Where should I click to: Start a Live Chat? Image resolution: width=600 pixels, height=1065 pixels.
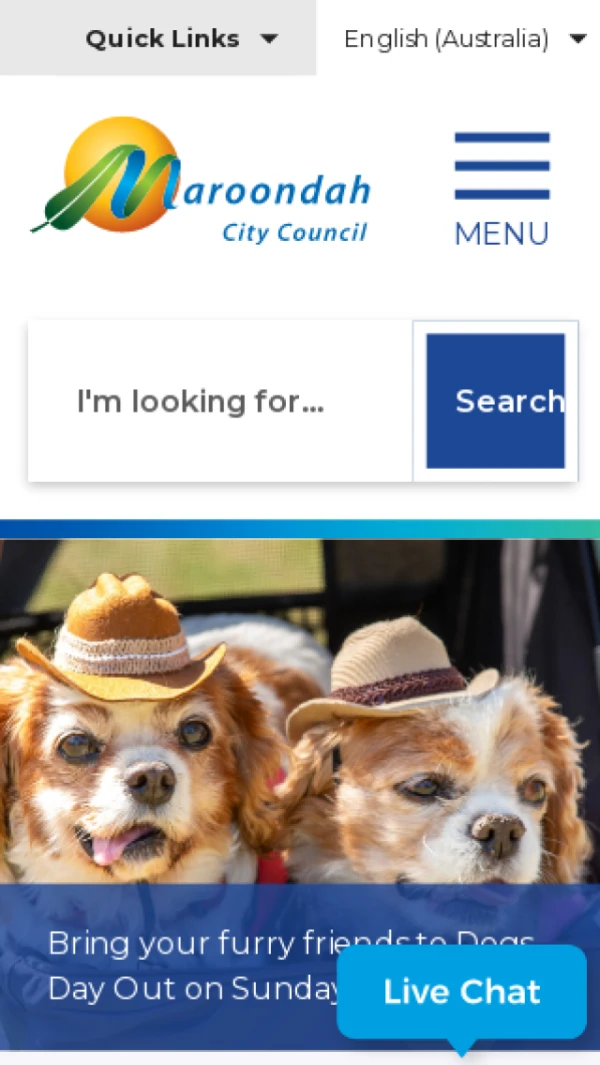pyautogui.click(x=461, y=992)
